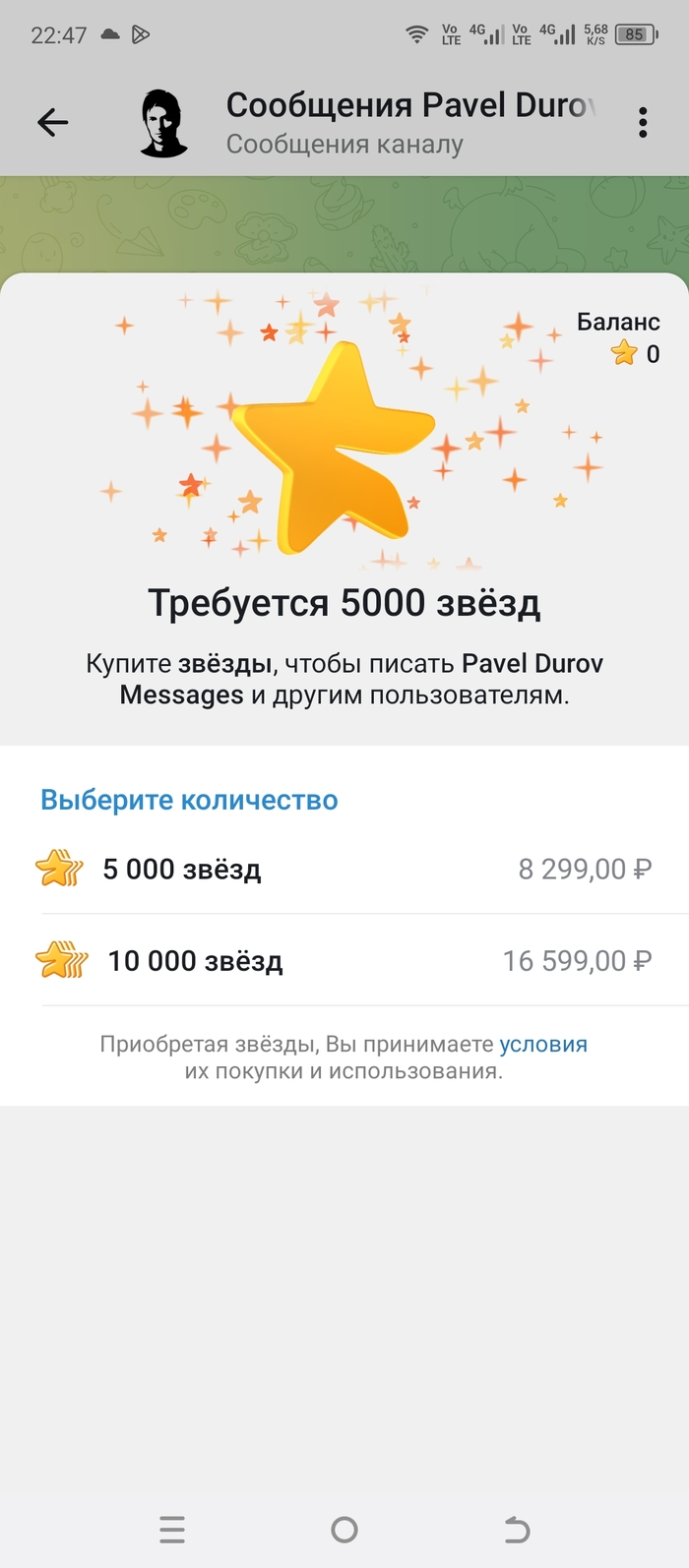The image size is (689, 1568).
Task: Go back using the top arrow
Action: (53, 122)
